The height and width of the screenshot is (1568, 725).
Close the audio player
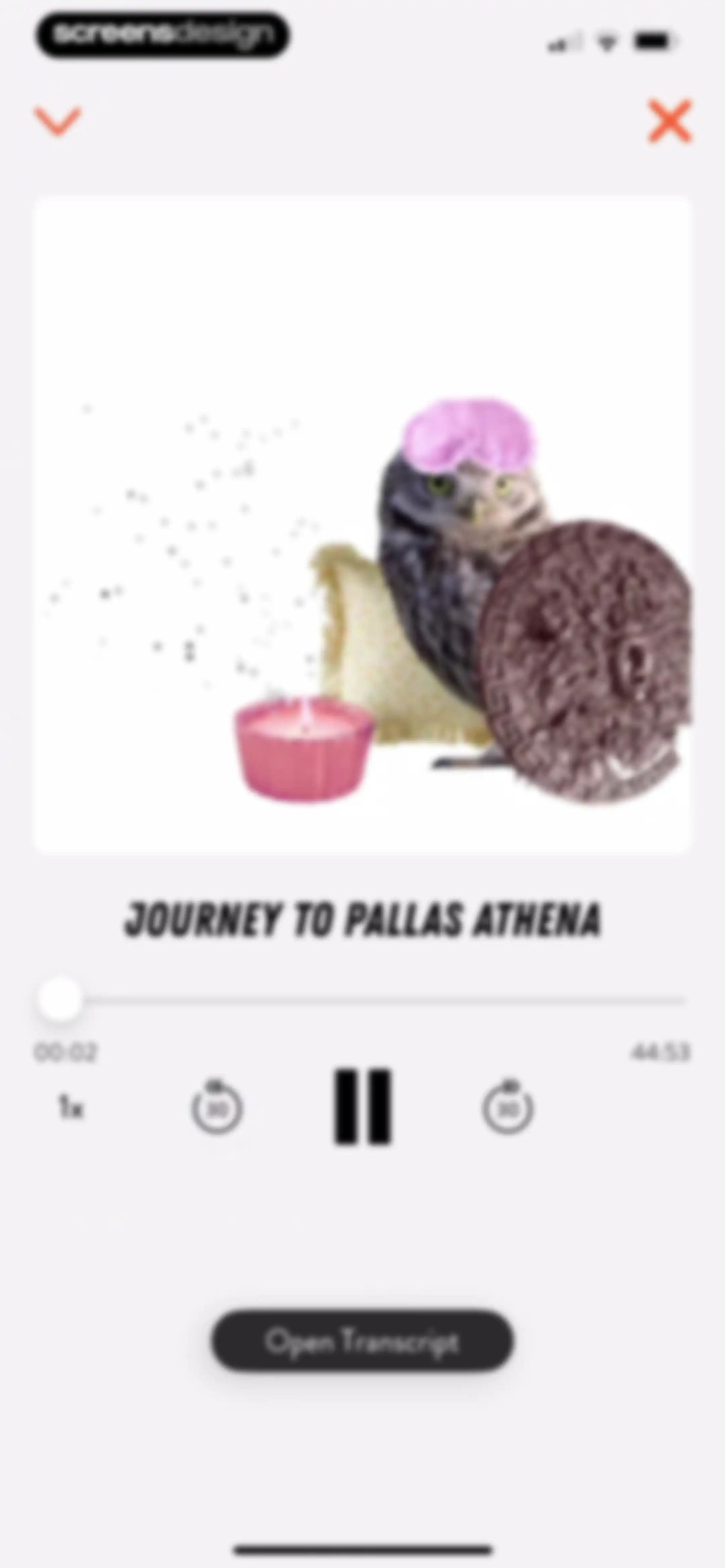[x=670, y=121]
